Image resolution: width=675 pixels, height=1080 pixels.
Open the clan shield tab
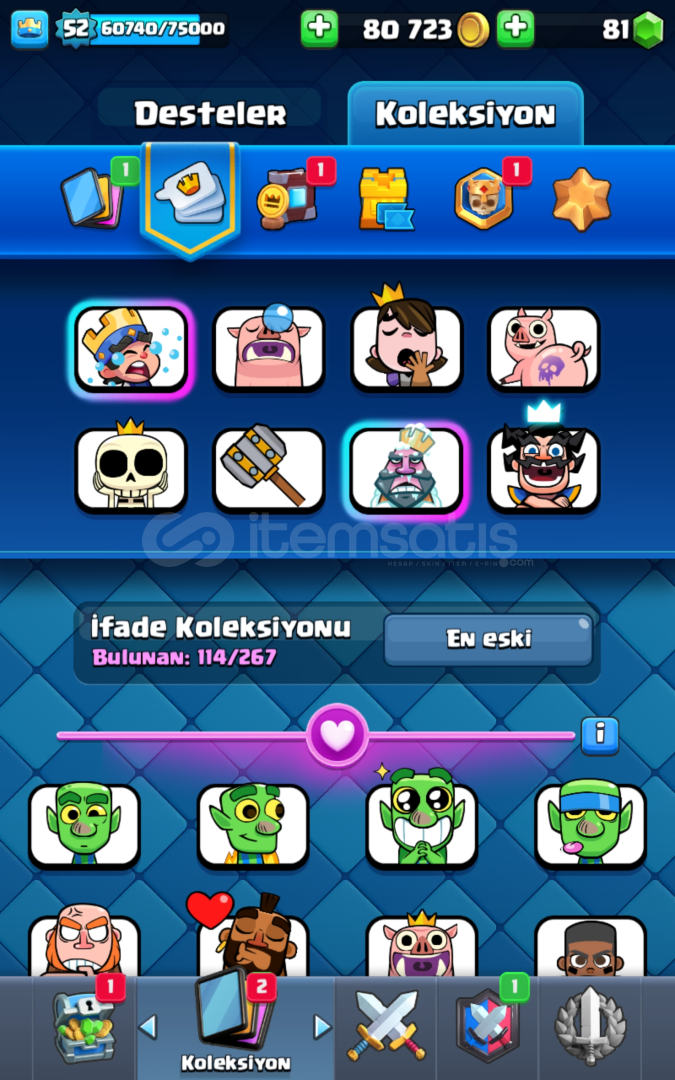(488, 1026)
